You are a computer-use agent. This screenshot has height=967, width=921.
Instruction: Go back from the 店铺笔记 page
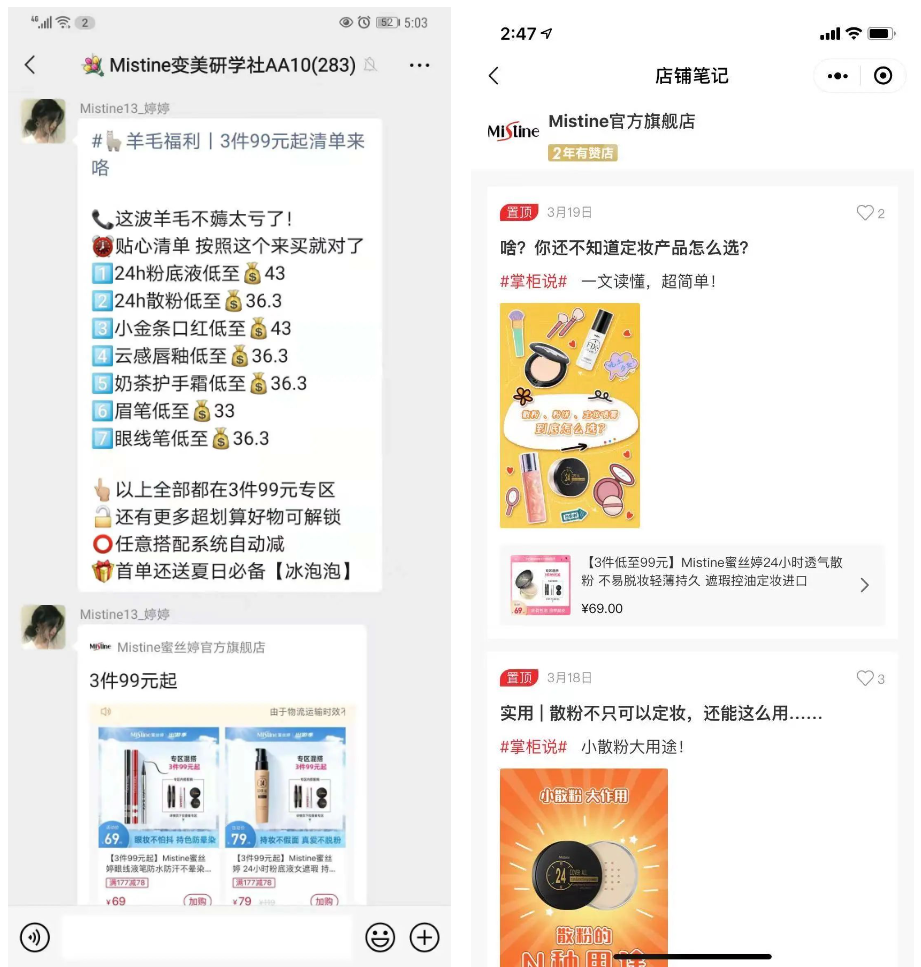(x=493, y=76)
